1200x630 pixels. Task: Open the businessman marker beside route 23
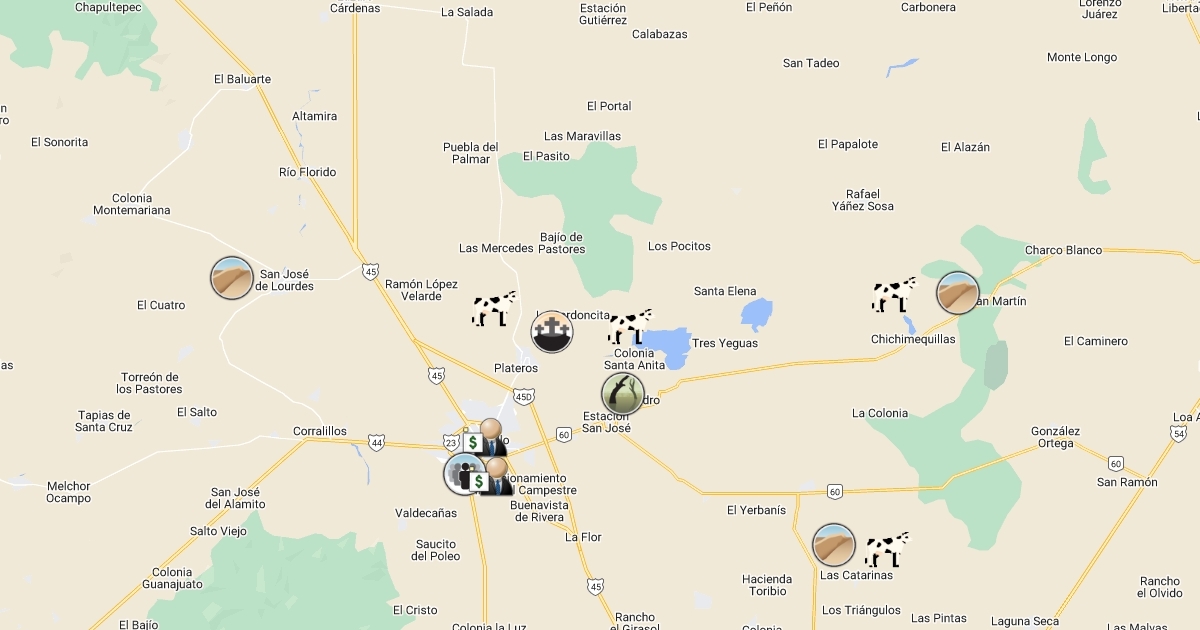coord(487,439)
